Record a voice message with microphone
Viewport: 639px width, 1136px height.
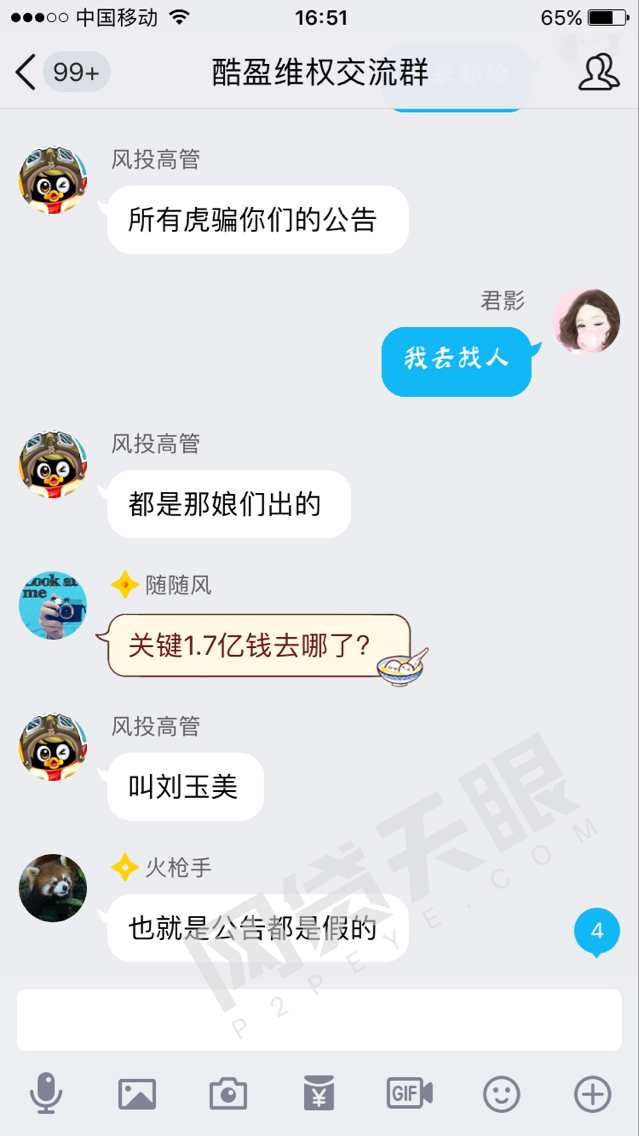pos(46,1094)
